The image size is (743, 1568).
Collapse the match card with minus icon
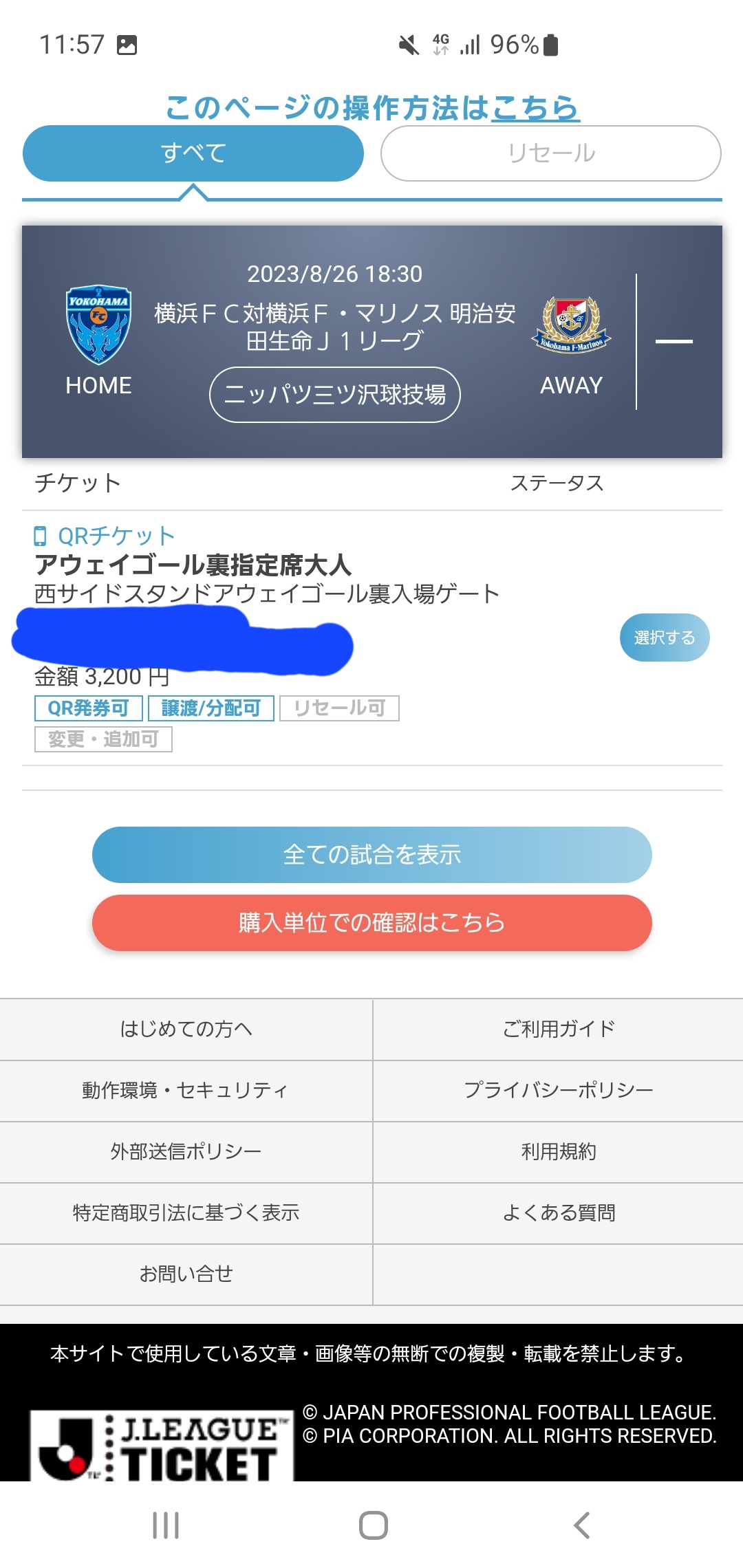click(674, 341)
